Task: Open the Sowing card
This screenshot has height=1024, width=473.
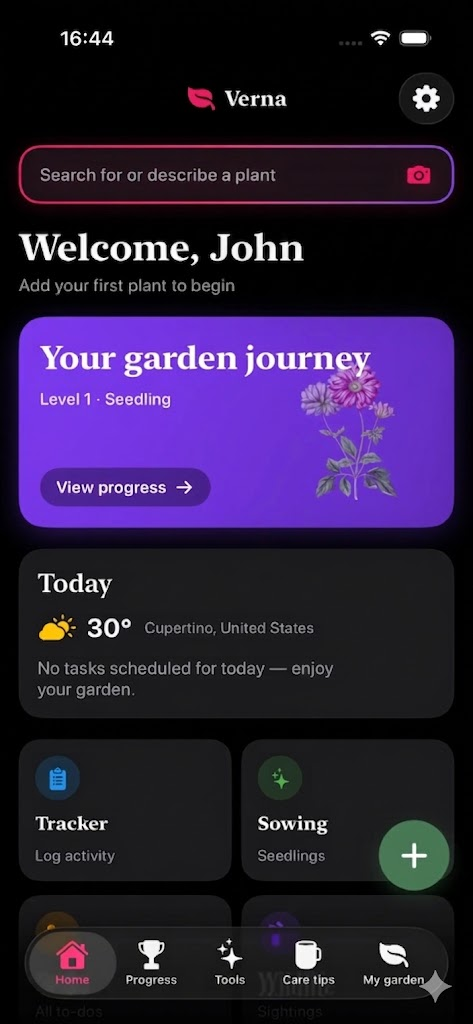Action: click(x=348, y=810)
